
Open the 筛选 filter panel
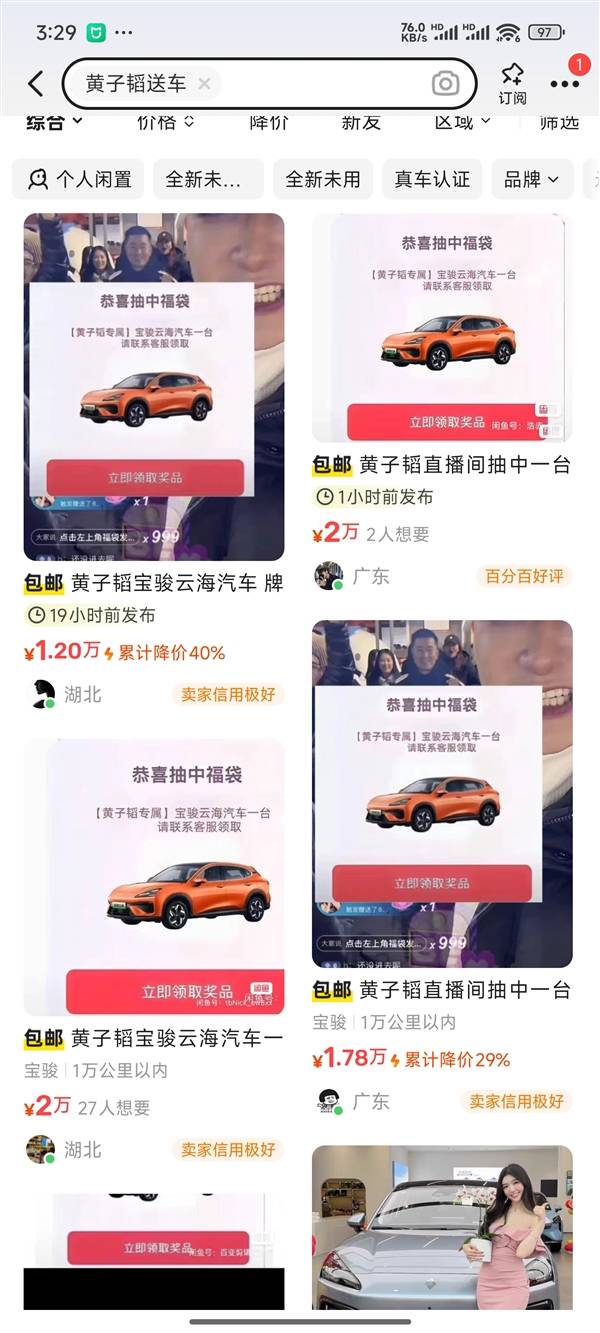tap(559, 122)
